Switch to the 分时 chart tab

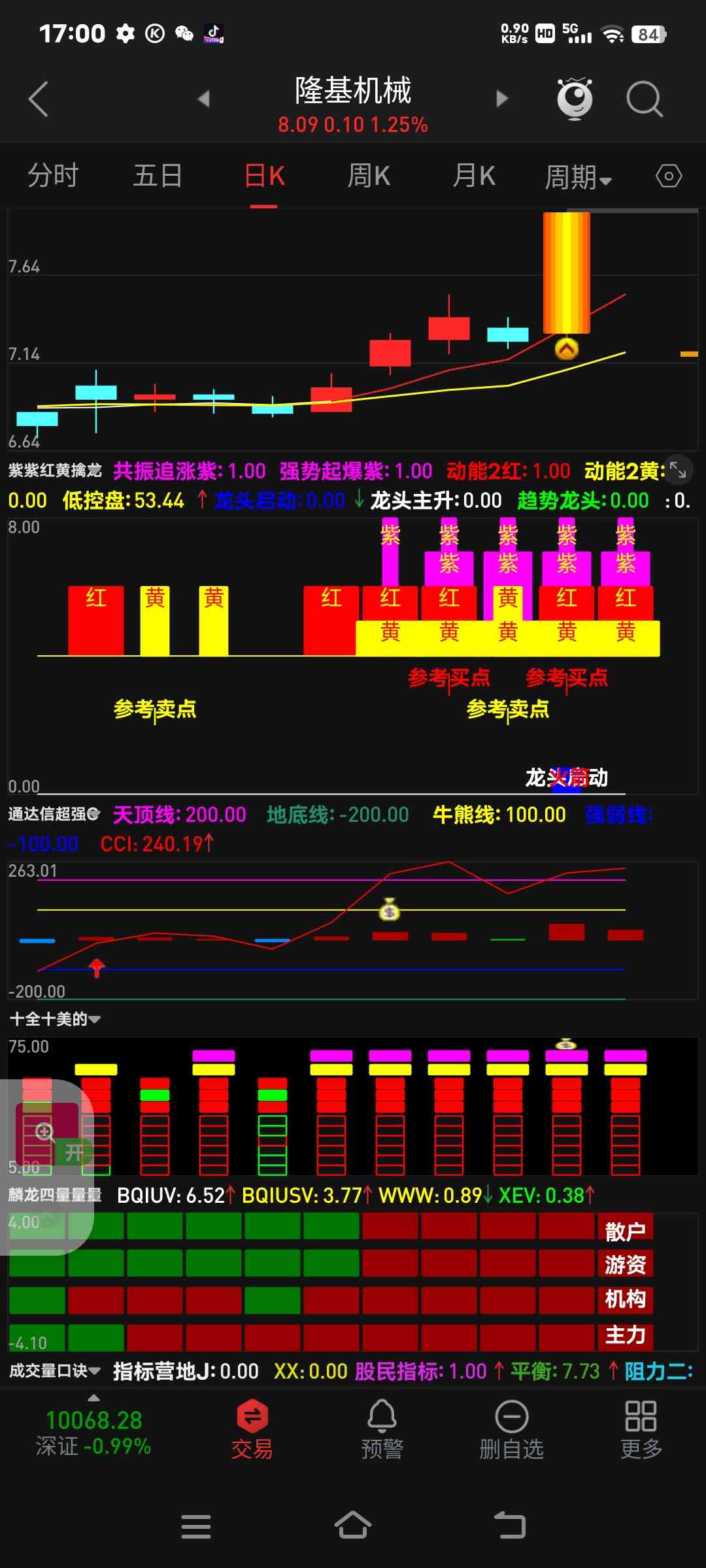click(53, 176)
